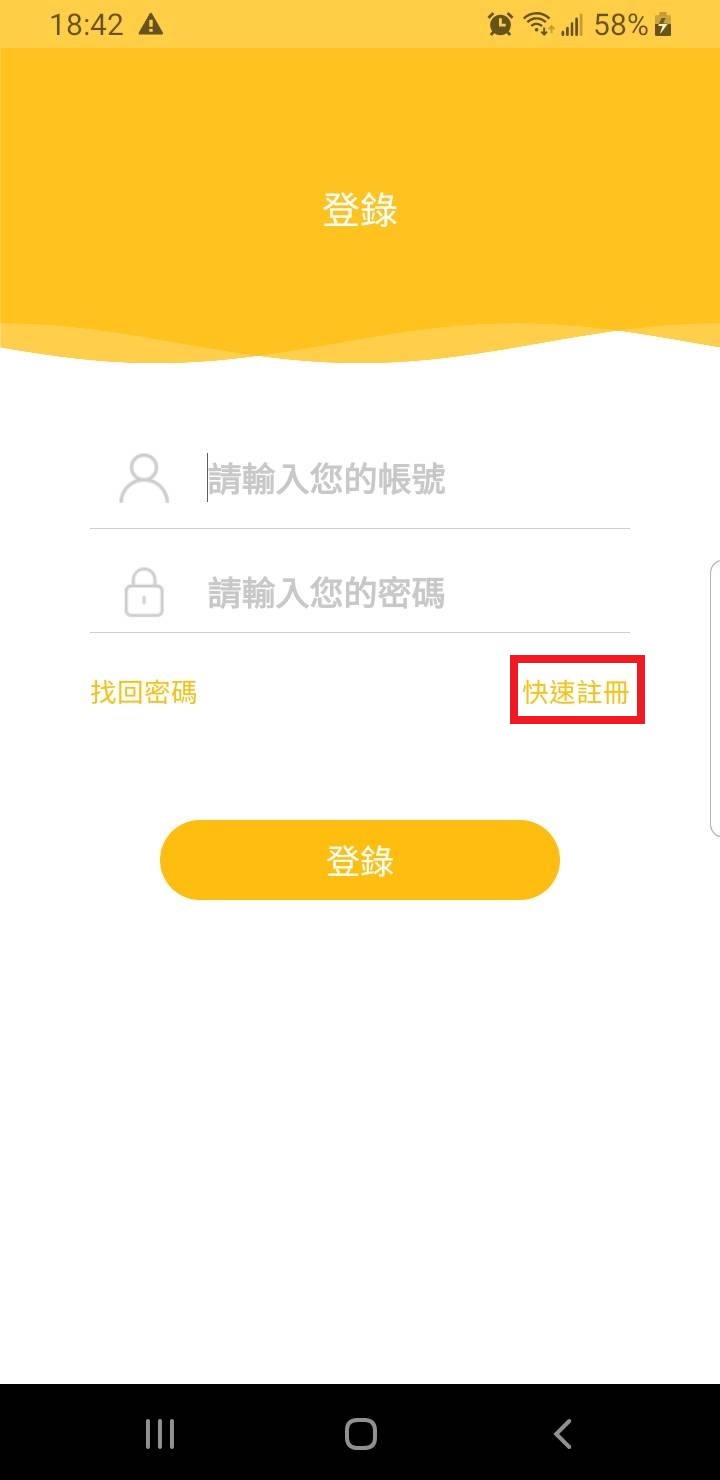This screenshot has width=720, height=1480.
Task: Open recent apps from the navigation bar
Action: pos(160,1434)
